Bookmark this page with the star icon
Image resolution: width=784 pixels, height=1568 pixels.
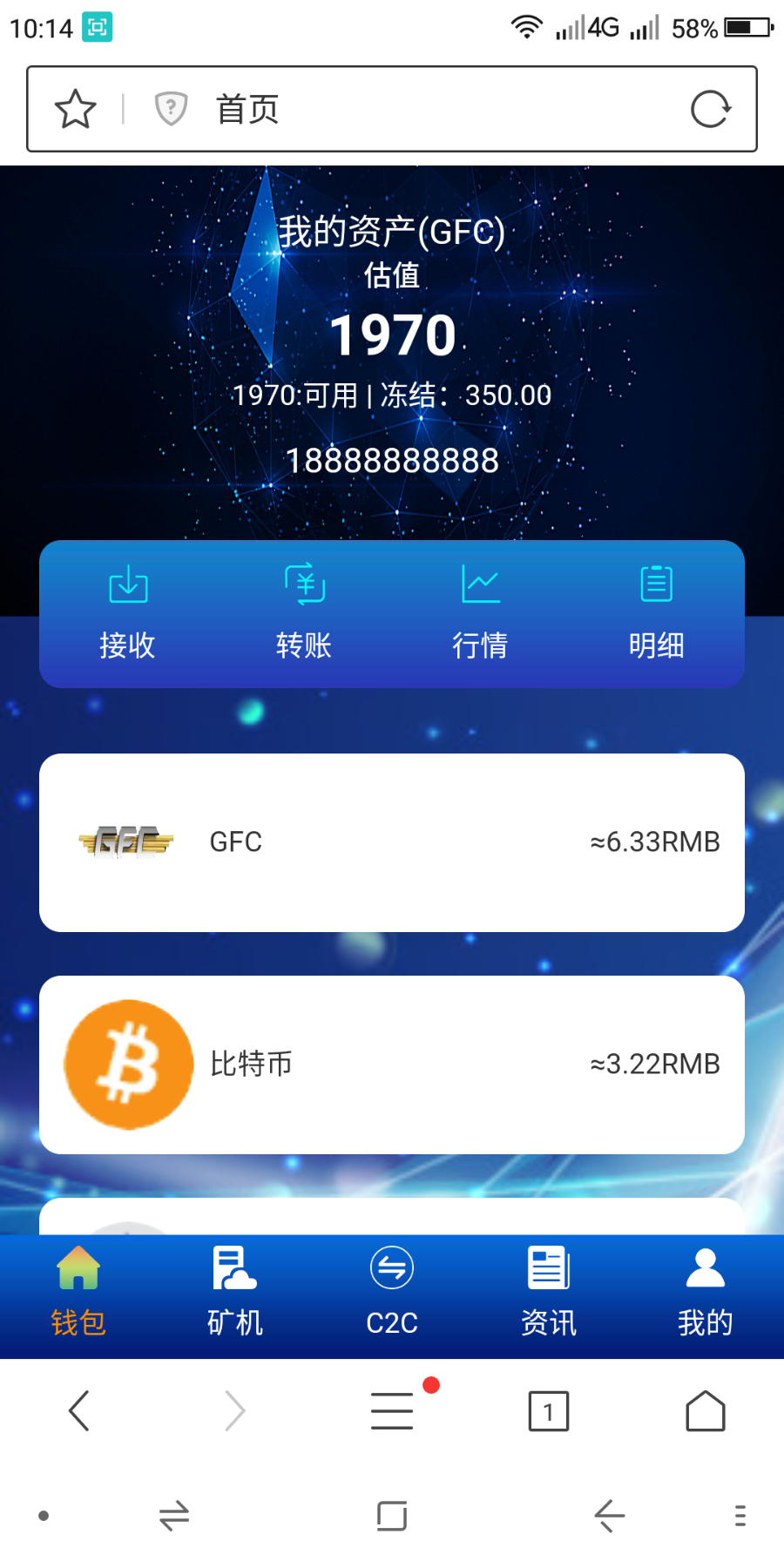(x=76, y=109)
